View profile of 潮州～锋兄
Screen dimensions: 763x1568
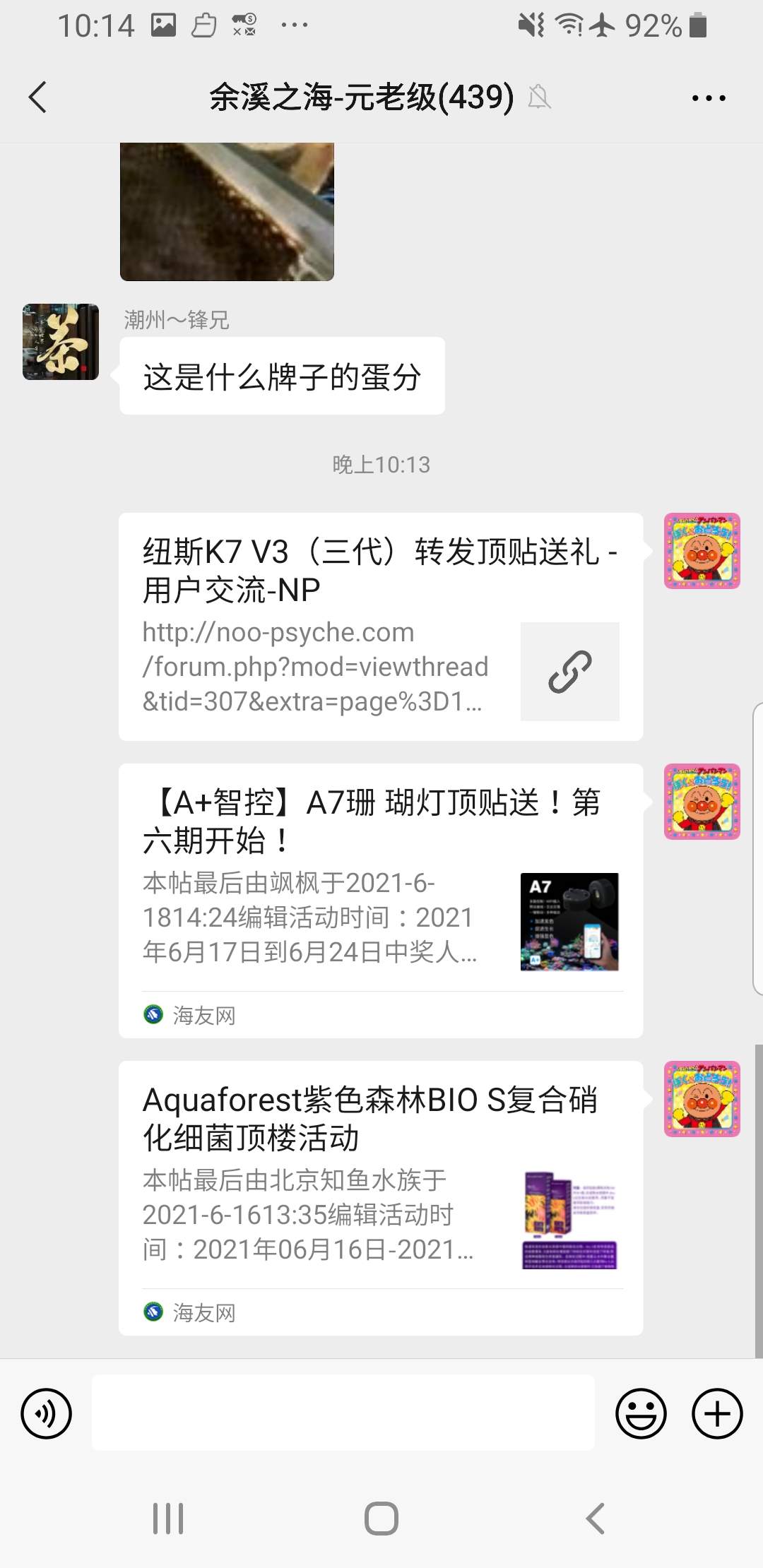point(61,342)
